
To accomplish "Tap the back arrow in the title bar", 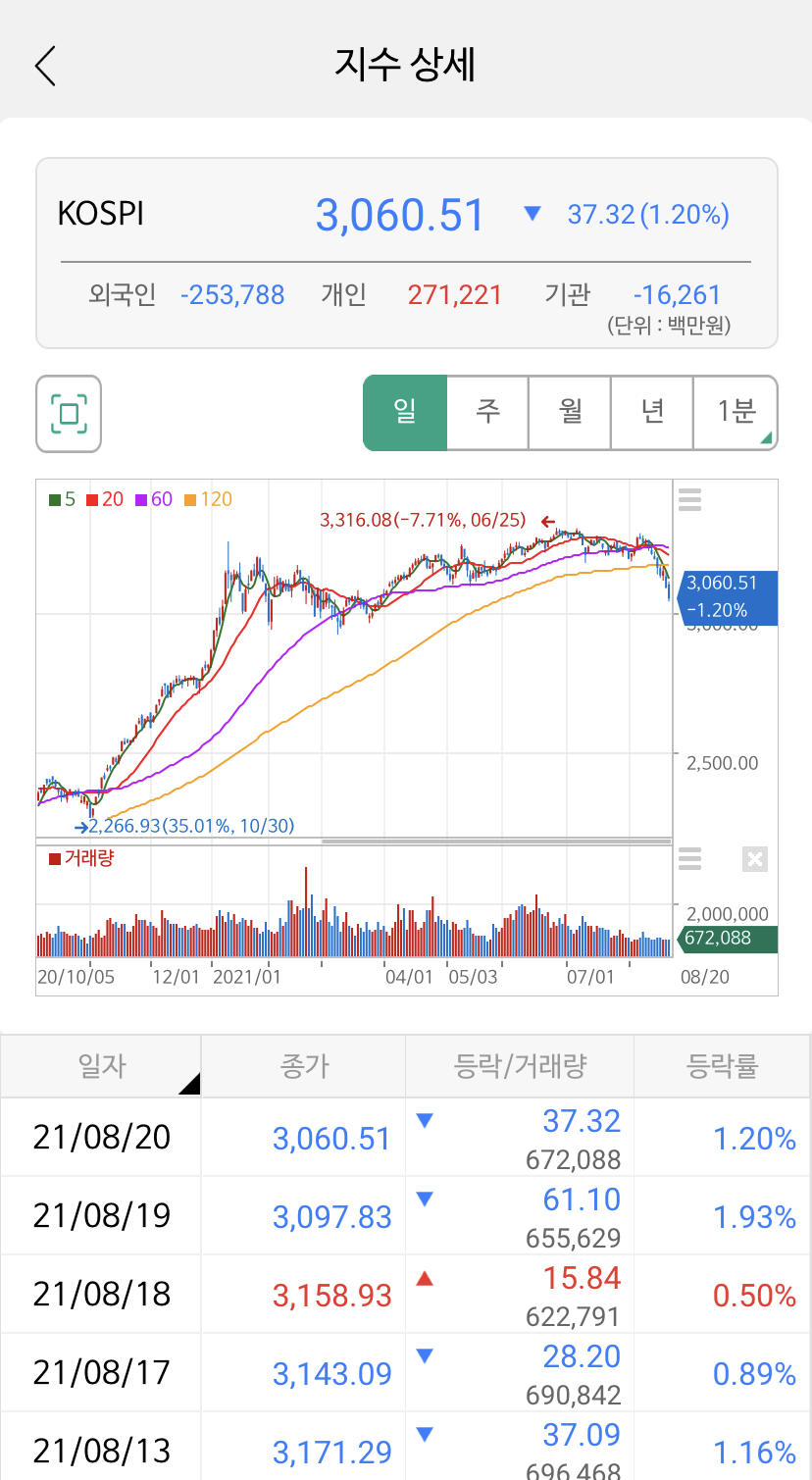I will coord(43,65).
